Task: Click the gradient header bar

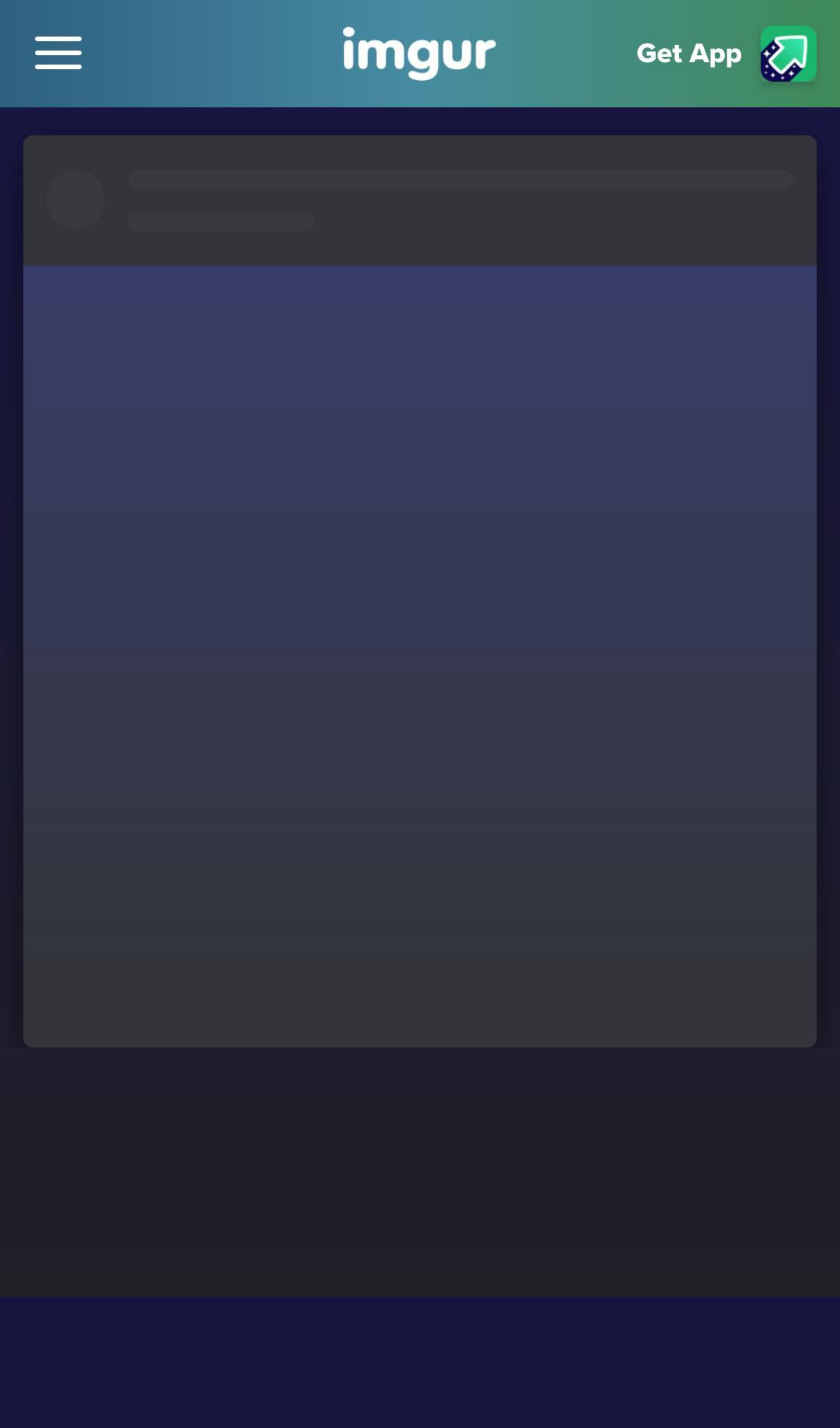Action: coord(233,53)
